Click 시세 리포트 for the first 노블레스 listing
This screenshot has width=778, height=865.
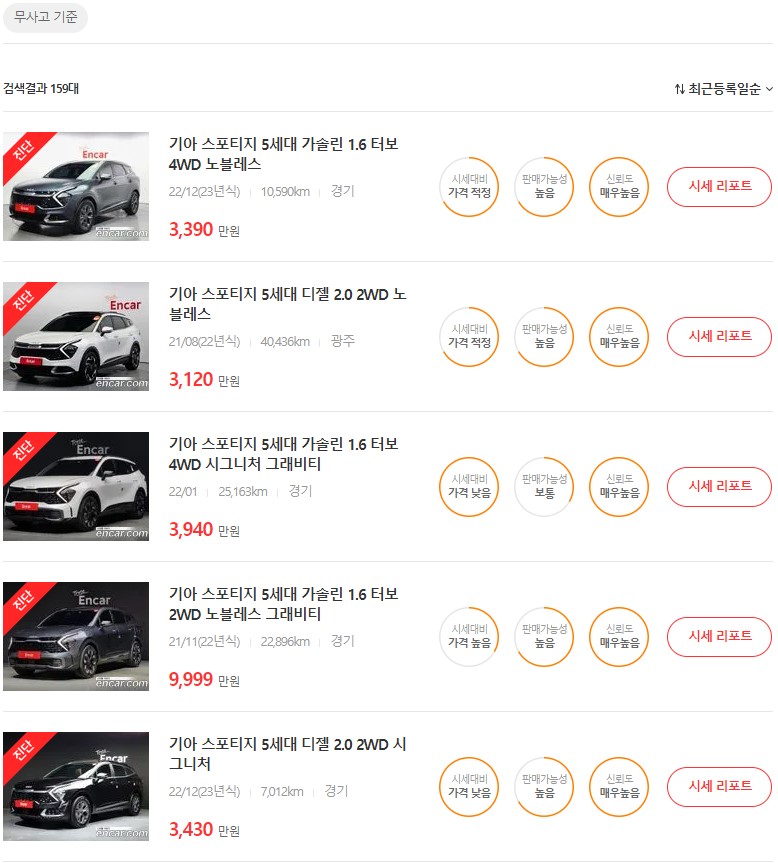coord(719,187)
